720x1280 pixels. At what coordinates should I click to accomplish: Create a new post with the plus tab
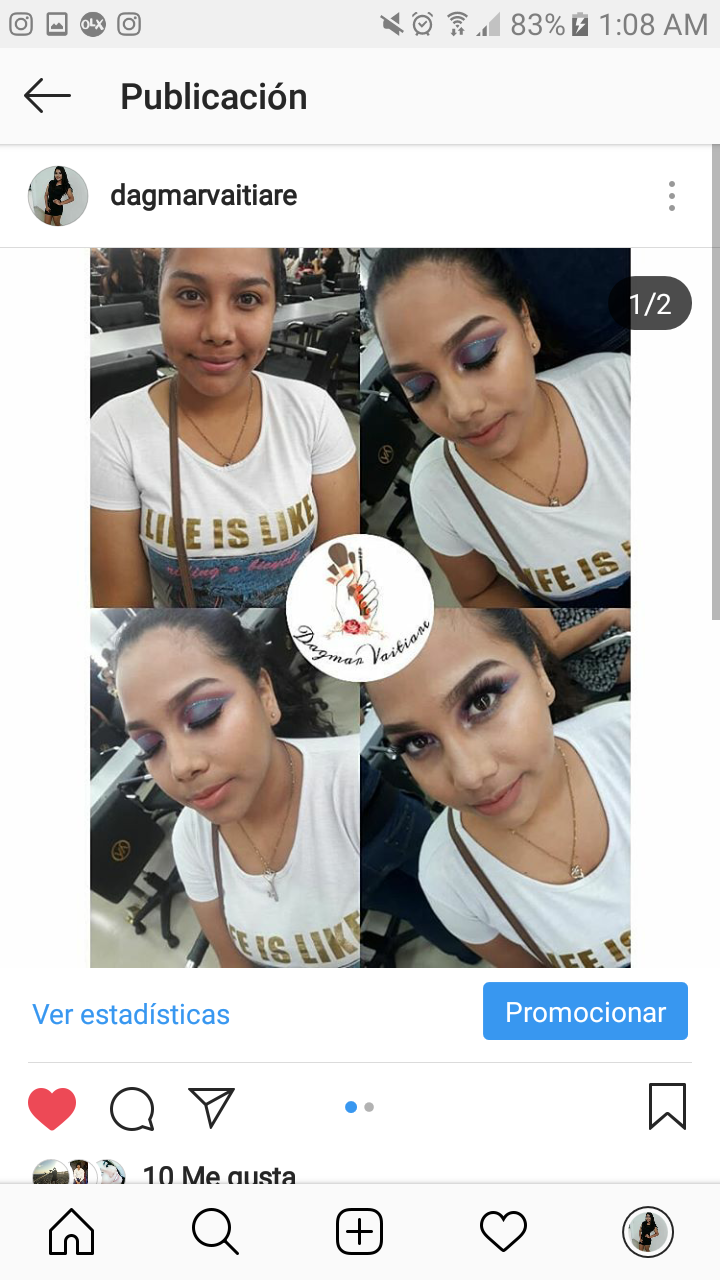(x=359, y=1231)
